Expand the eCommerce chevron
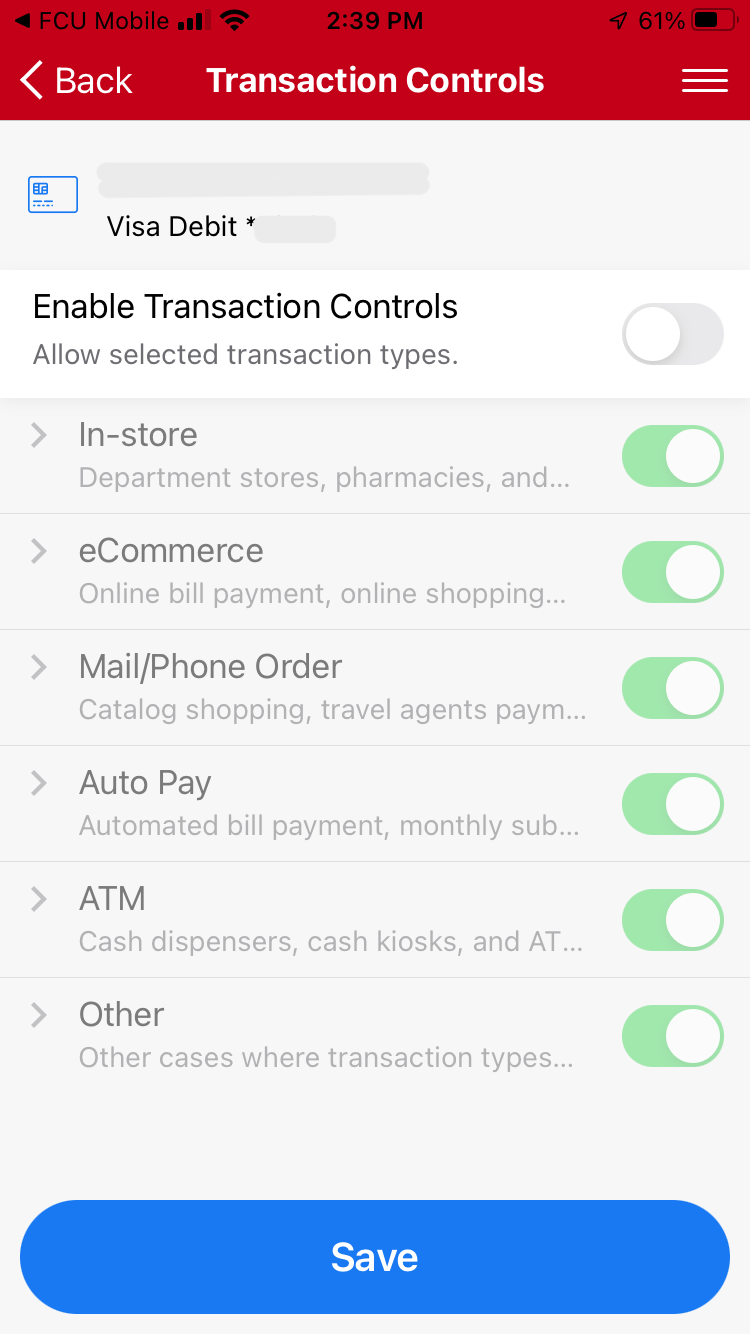The height and width of the screenshot is (1334, 750). 39,551
